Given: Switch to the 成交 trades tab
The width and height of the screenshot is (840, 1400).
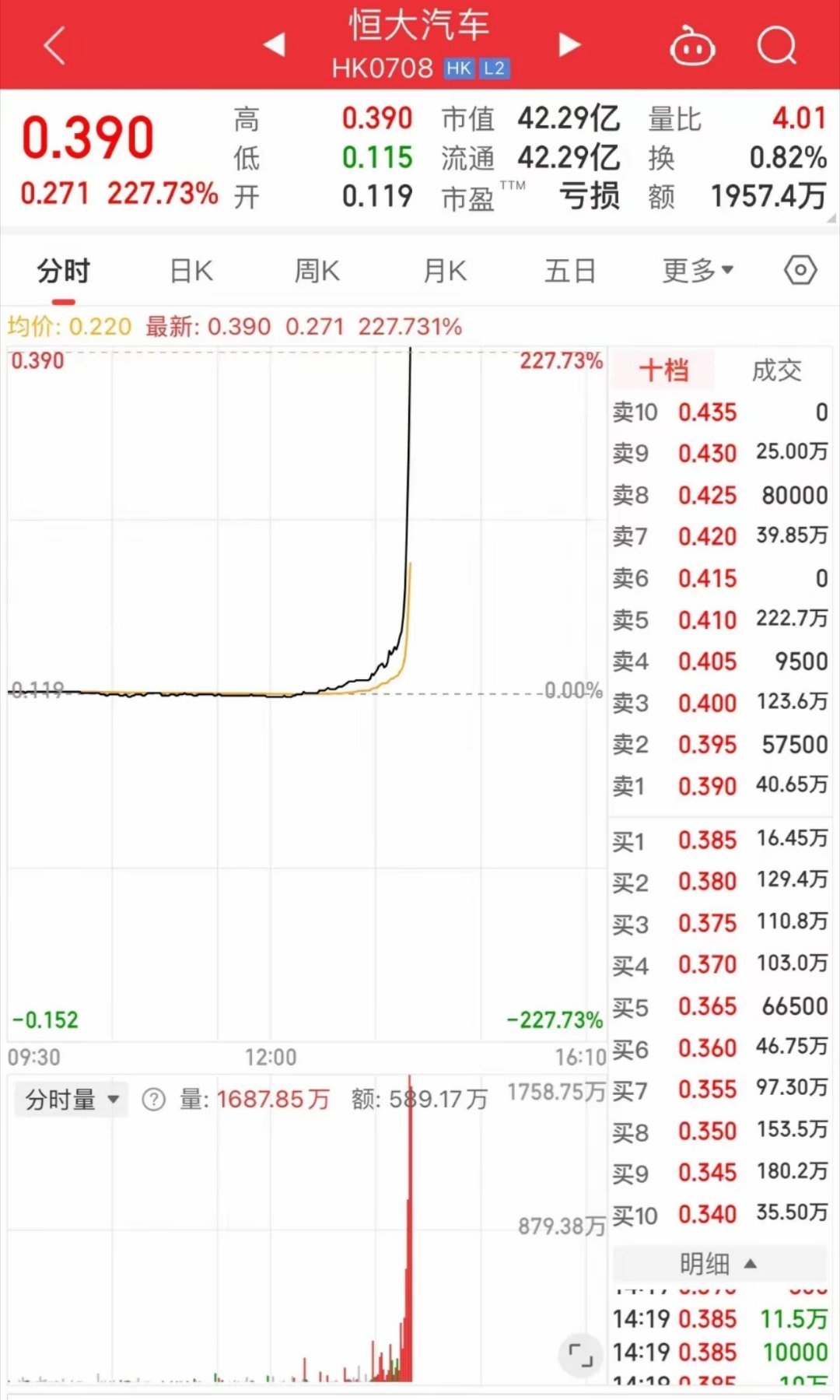Looking at the screenshot, I should (776, 370).
